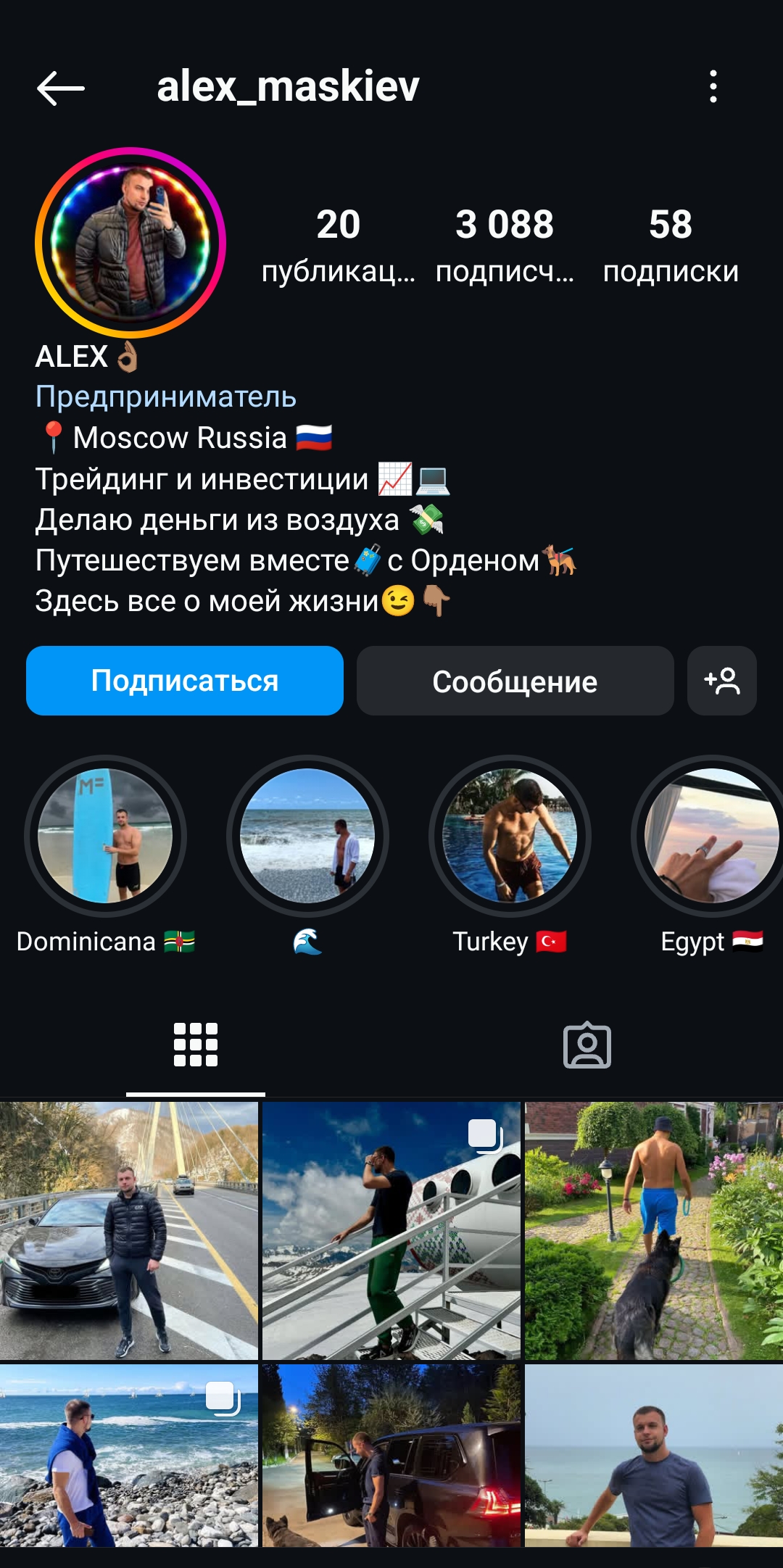Open the rocky seashore carousel post
Viewport: 783px width, 1568px height.
pyautogui.click(x=129, y=1456)
